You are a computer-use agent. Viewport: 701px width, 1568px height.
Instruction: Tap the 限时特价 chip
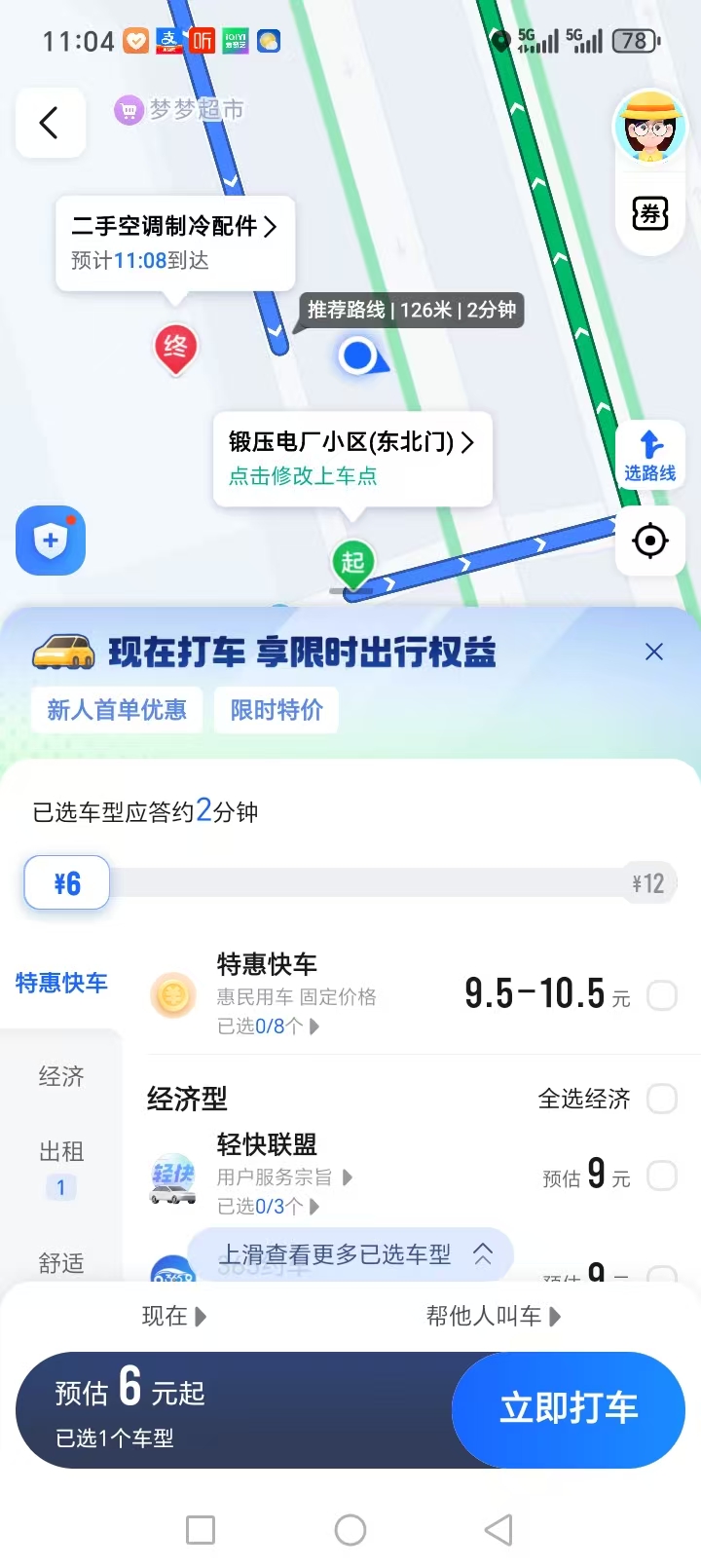click(277, 710)
